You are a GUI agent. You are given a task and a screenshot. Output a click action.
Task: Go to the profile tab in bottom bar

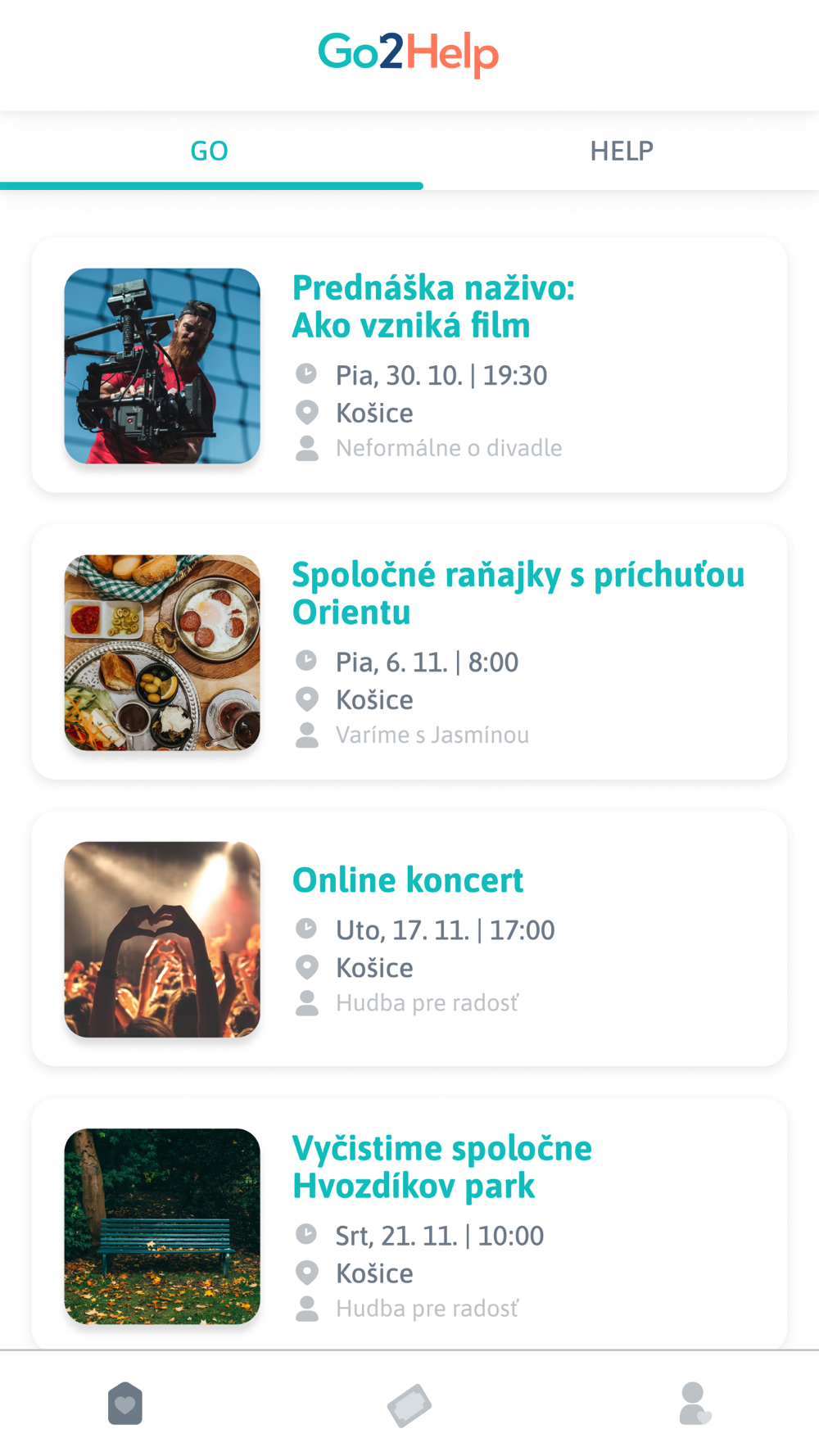(x=695, y=1404)
